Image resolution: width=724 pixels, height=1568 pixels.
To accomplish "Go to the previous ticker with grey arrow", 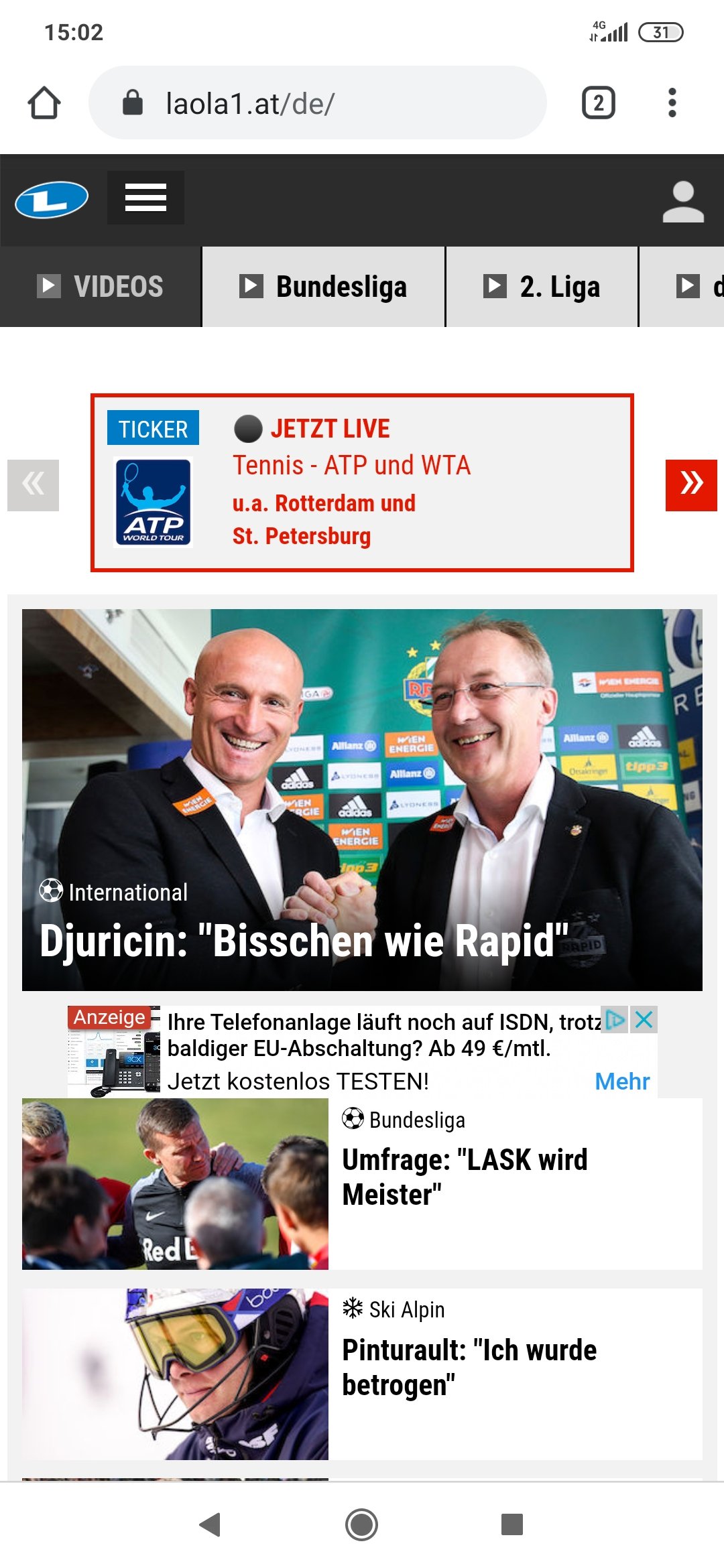I will click(33, 485).
